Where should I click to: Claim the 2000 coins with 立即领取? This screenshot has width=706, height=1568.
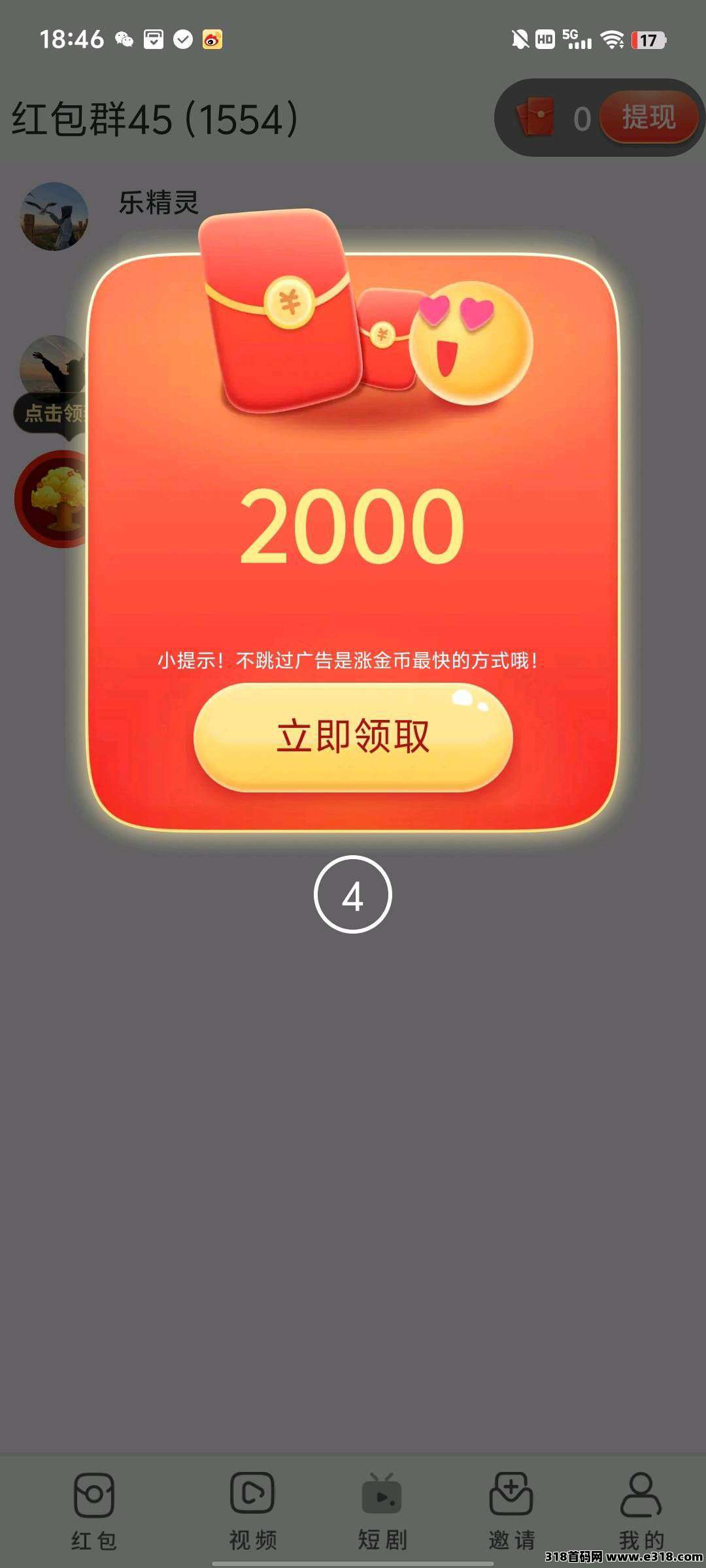pos(353,737)
